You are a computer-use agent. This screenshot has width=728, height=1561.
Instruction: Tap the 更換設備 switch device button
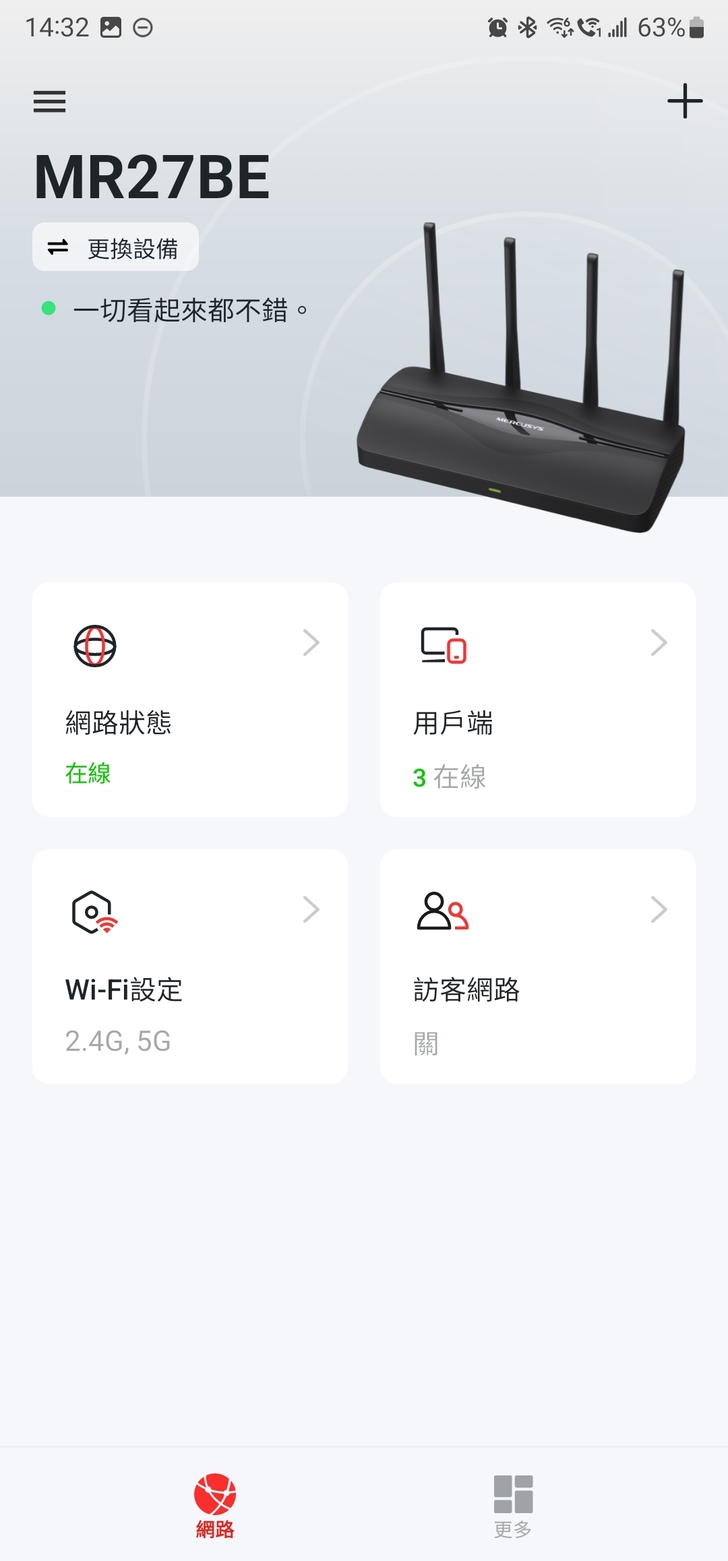(x=116, y=247)
